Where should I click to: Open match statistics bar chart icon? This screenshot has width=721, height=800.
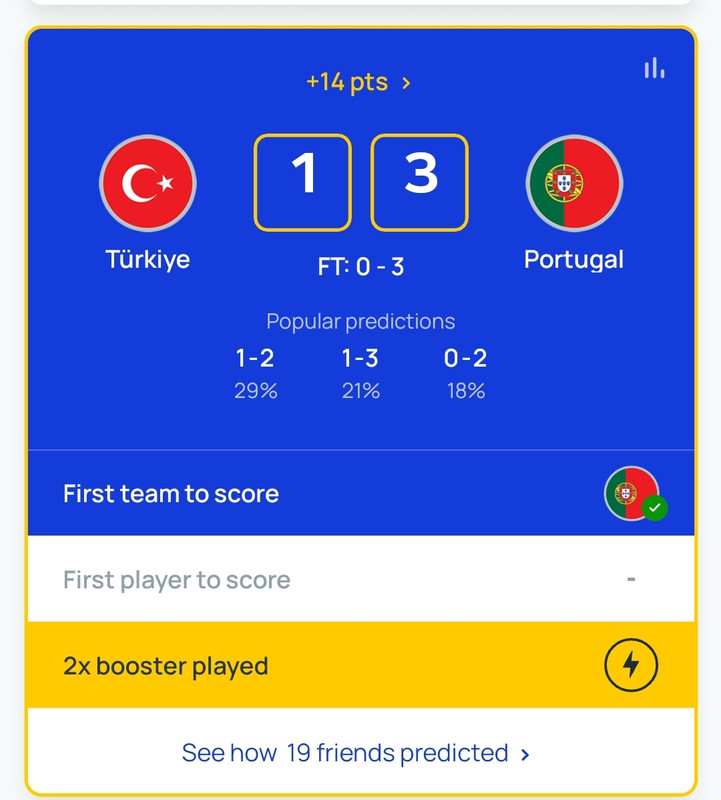(654, 68)
